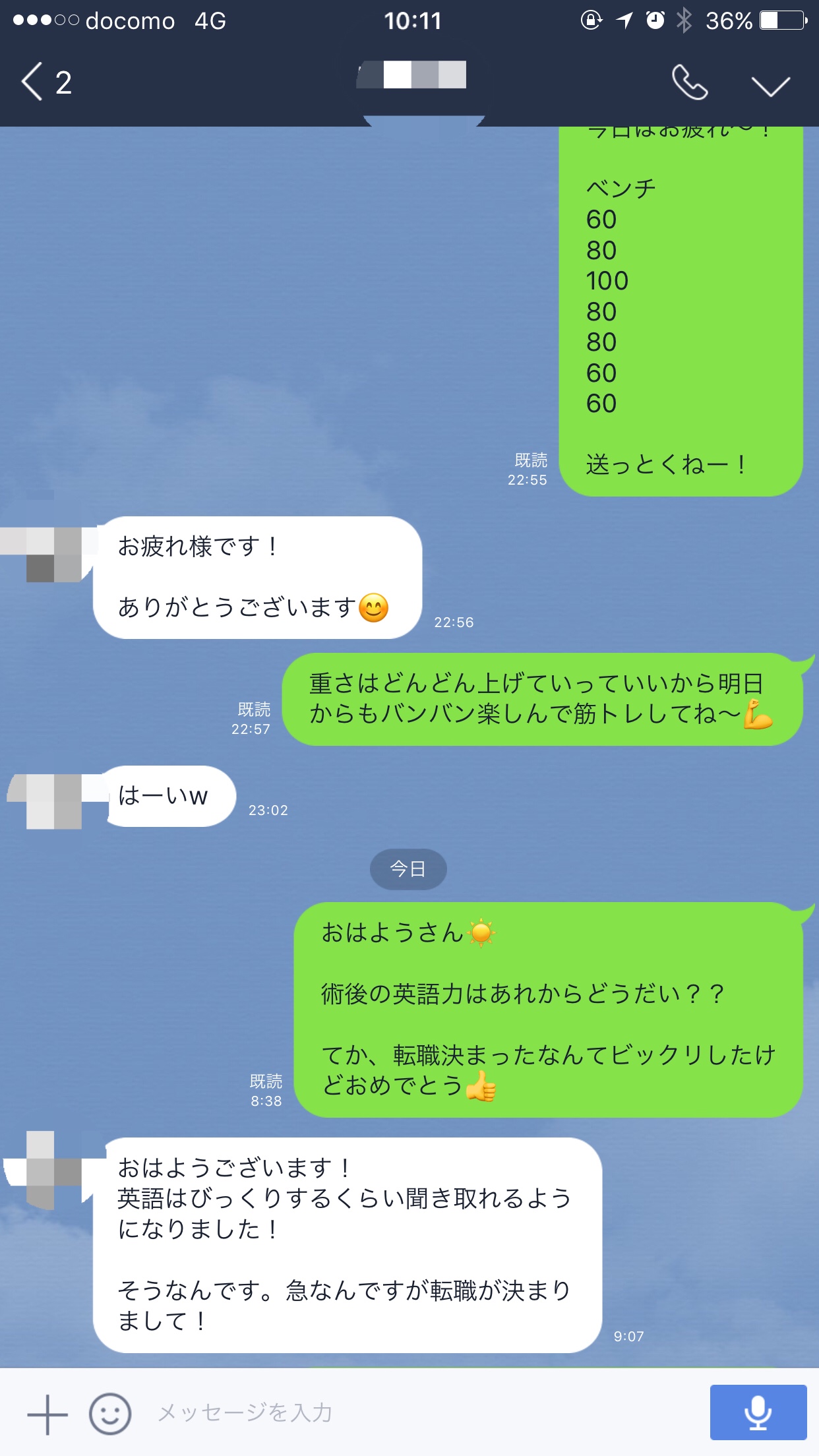Open the plus attachment menu
Image resolution: width=819 pixels, height=1456 pixels.
[x=47, y=1414]
